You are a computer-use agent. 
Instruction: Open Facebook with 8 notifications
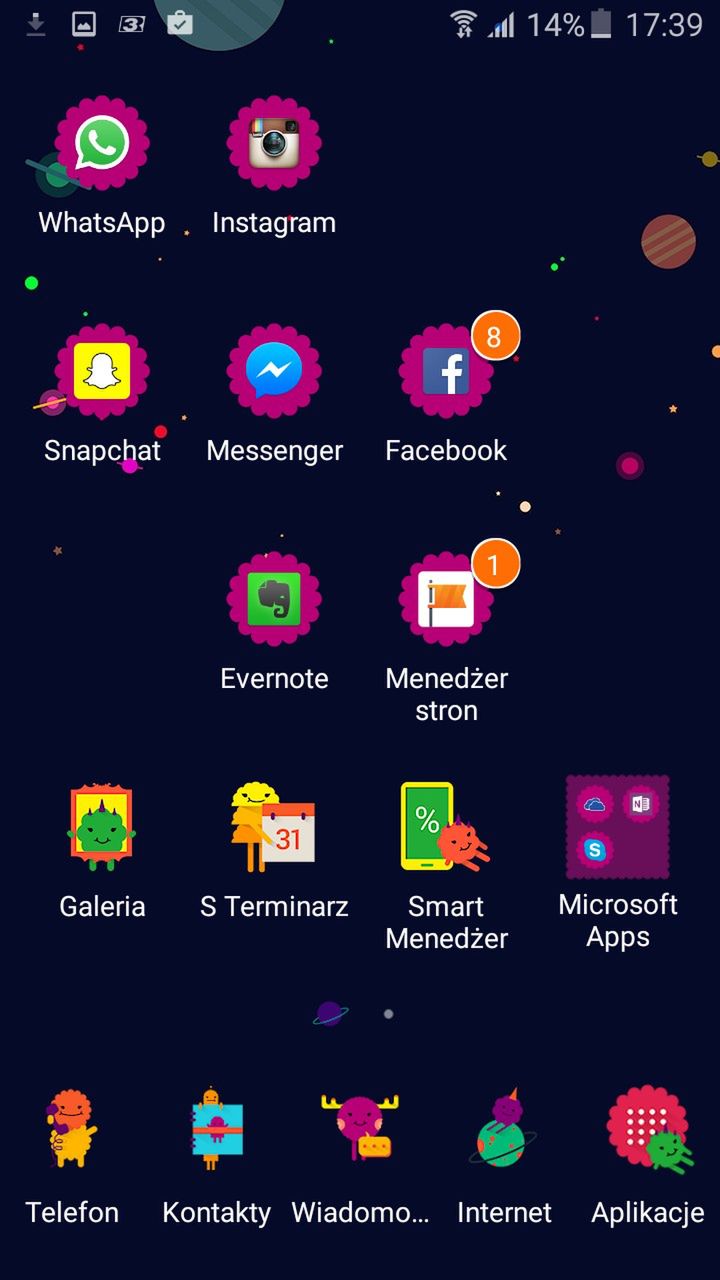(x=446, y=372)
